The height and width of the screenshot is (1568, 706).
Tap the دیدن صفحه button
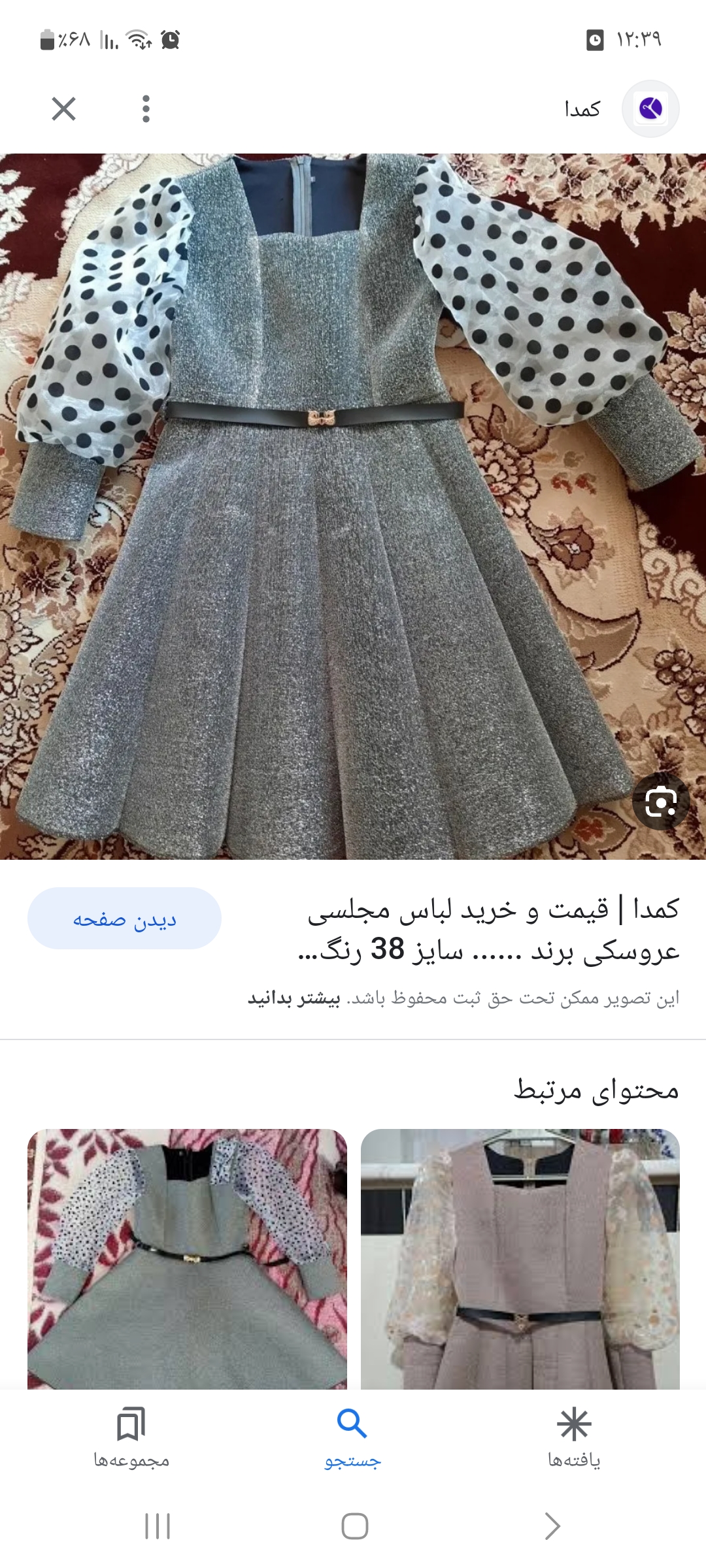tap(124, 919)
